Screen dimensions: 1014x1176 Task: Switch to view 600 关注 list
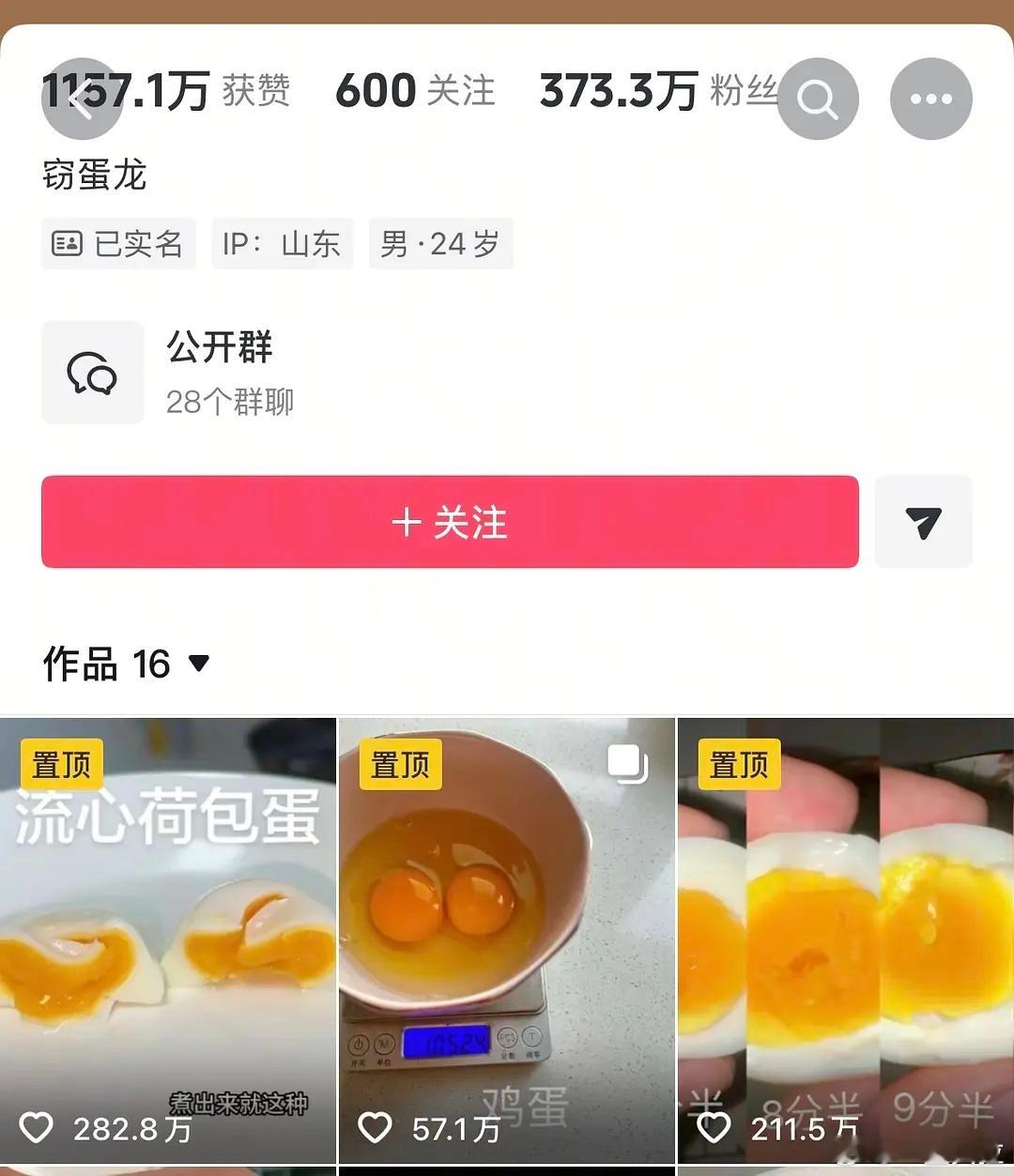(x=416, y=90)
